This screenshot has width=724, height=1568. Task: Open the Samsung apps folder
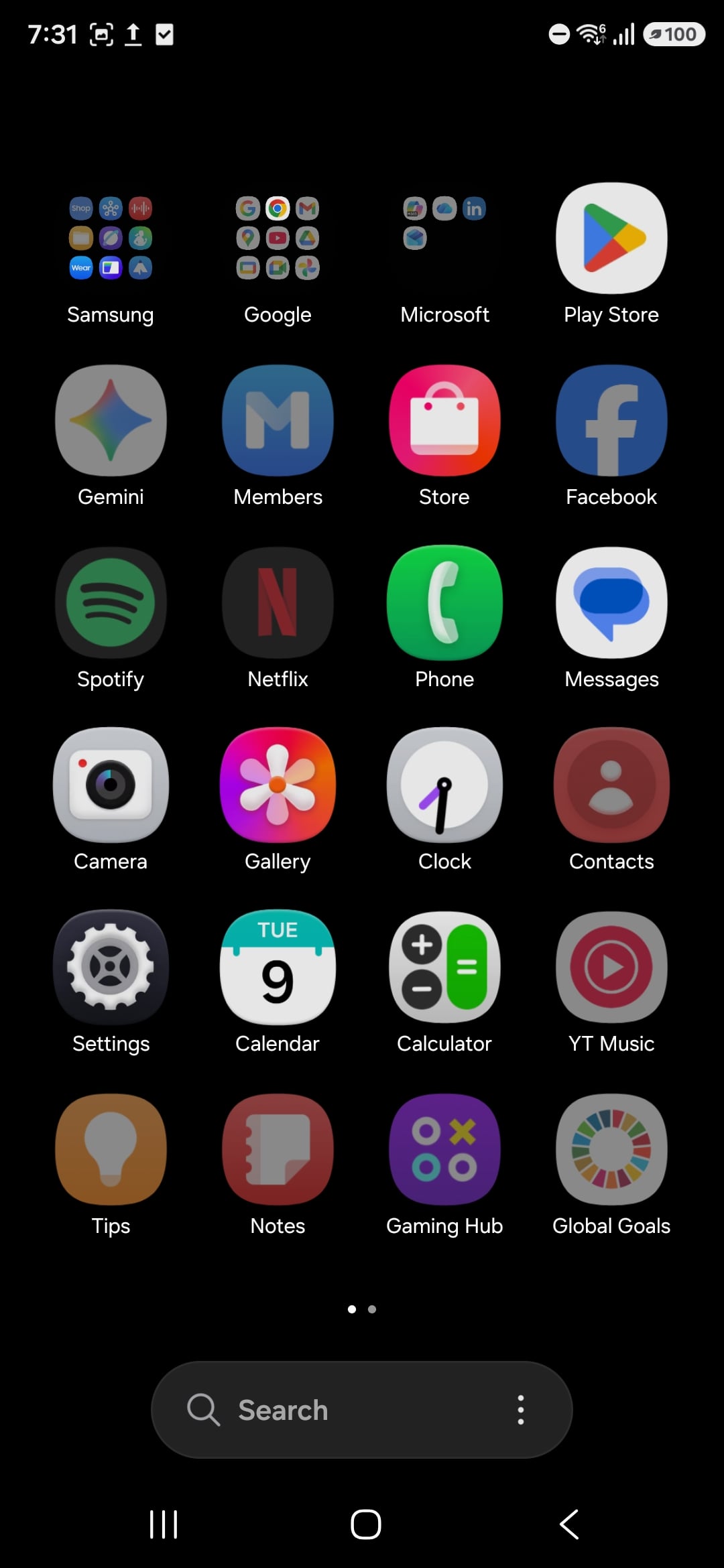[x=111, y=238]
